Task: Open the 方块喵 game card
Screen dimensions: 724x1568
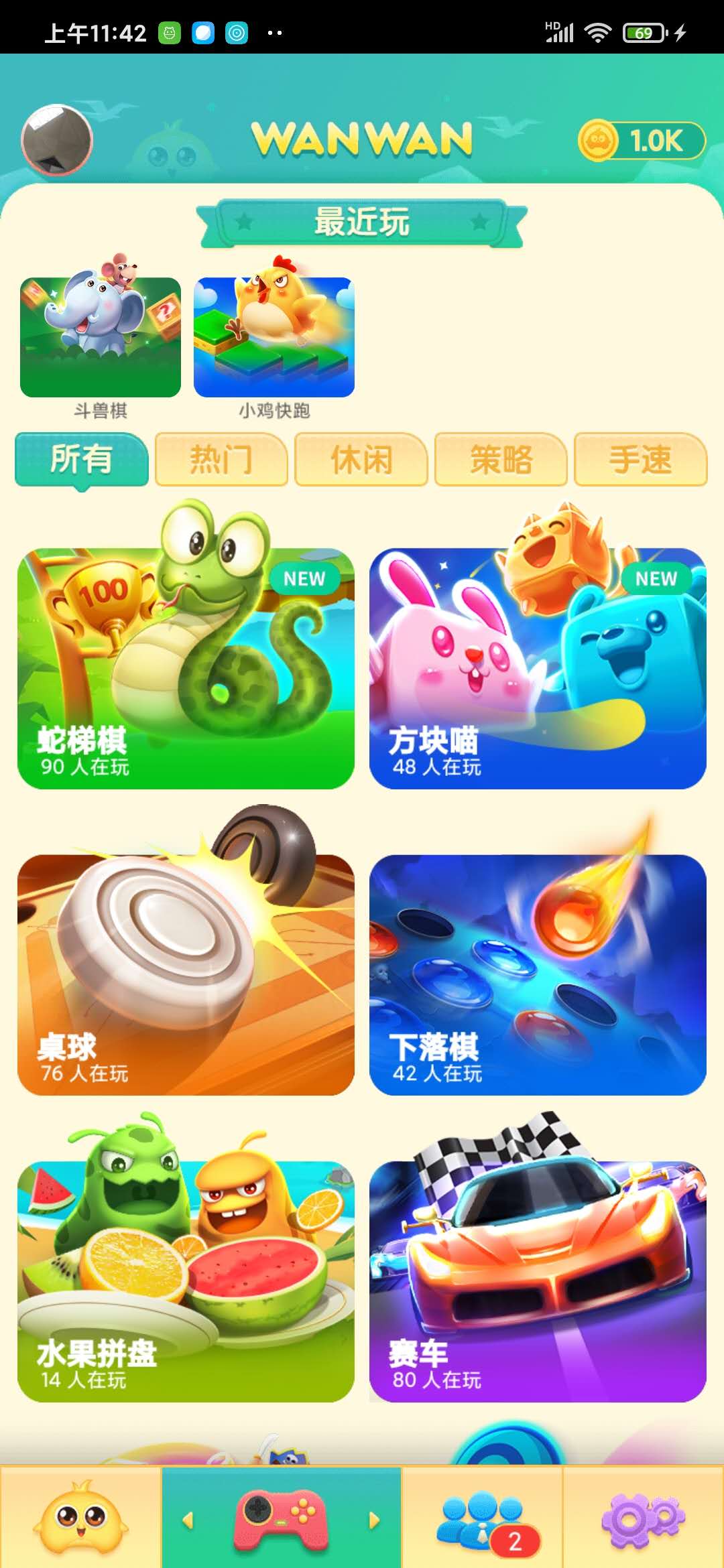Action: click(x=538, y=668)
